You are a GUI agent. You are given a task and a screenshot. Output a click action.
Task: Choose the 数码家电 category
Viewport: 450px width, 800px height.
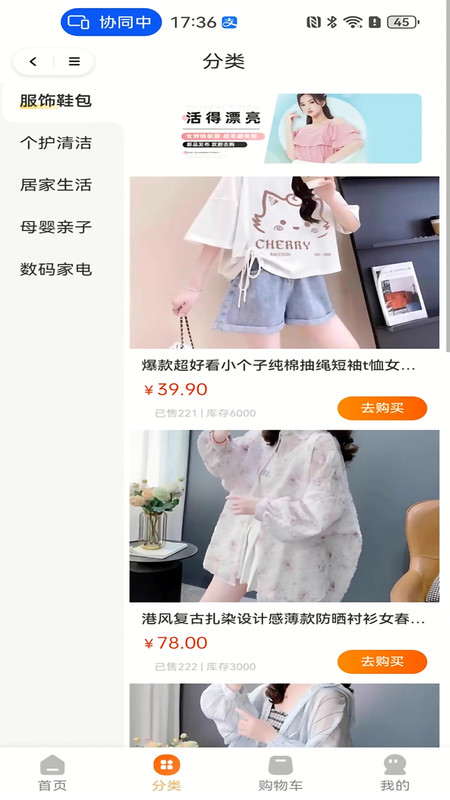pos(56,269)
